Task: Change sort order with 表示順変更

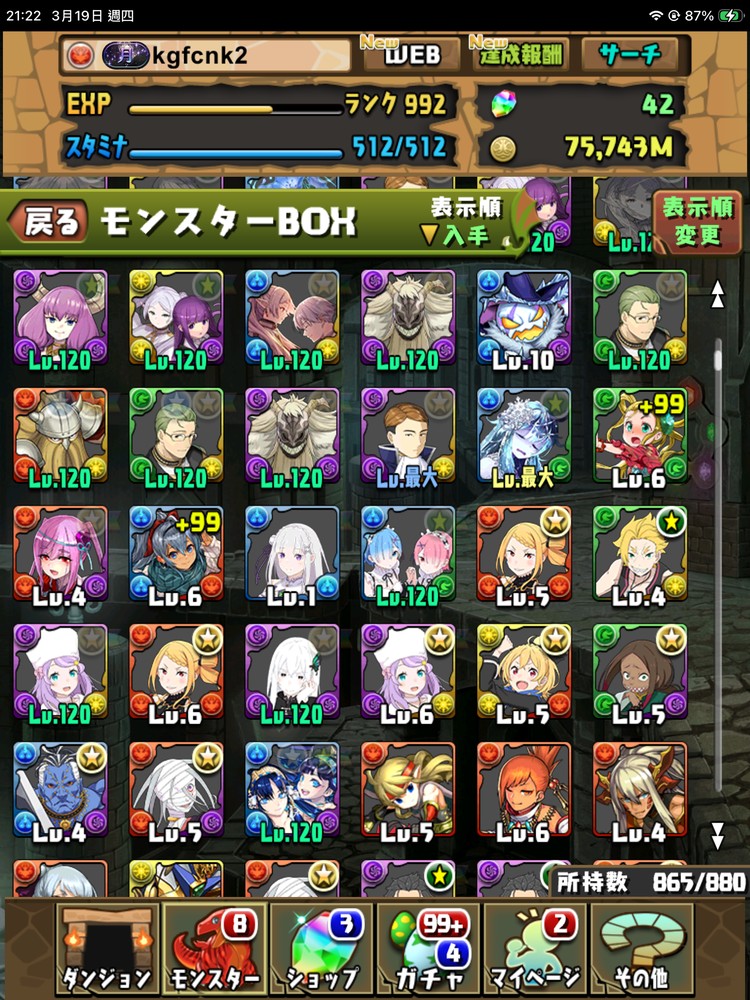Action: [697, 222]
